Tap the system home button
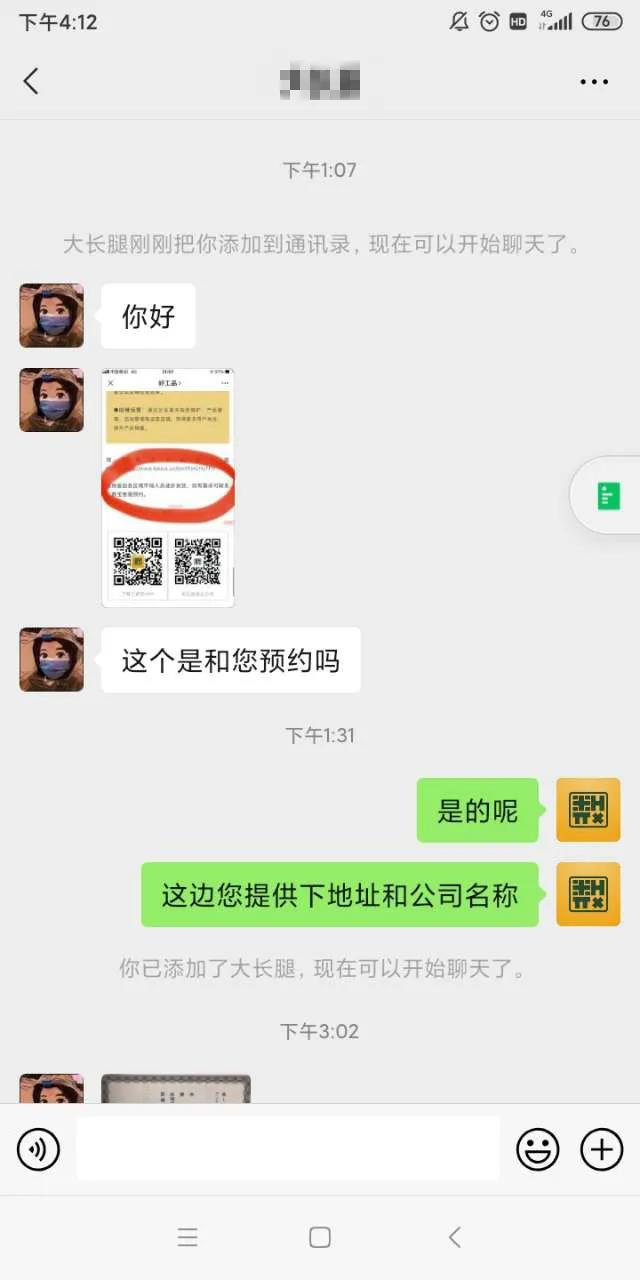This screenshot has height=1280, width=640. click(x=320, y=1237)
